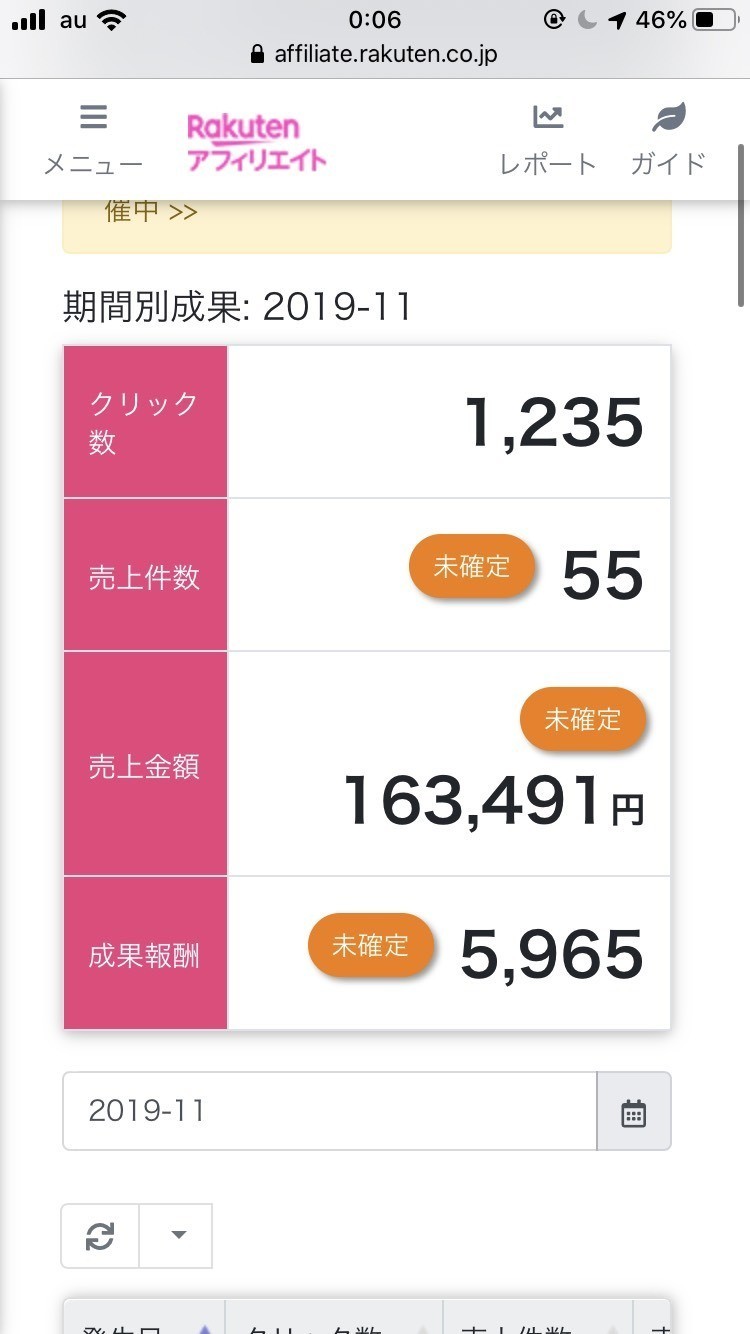The height and width of the screenshot is (1334, 750).
Task: Refresh the report data
Action: point(100,1236)
